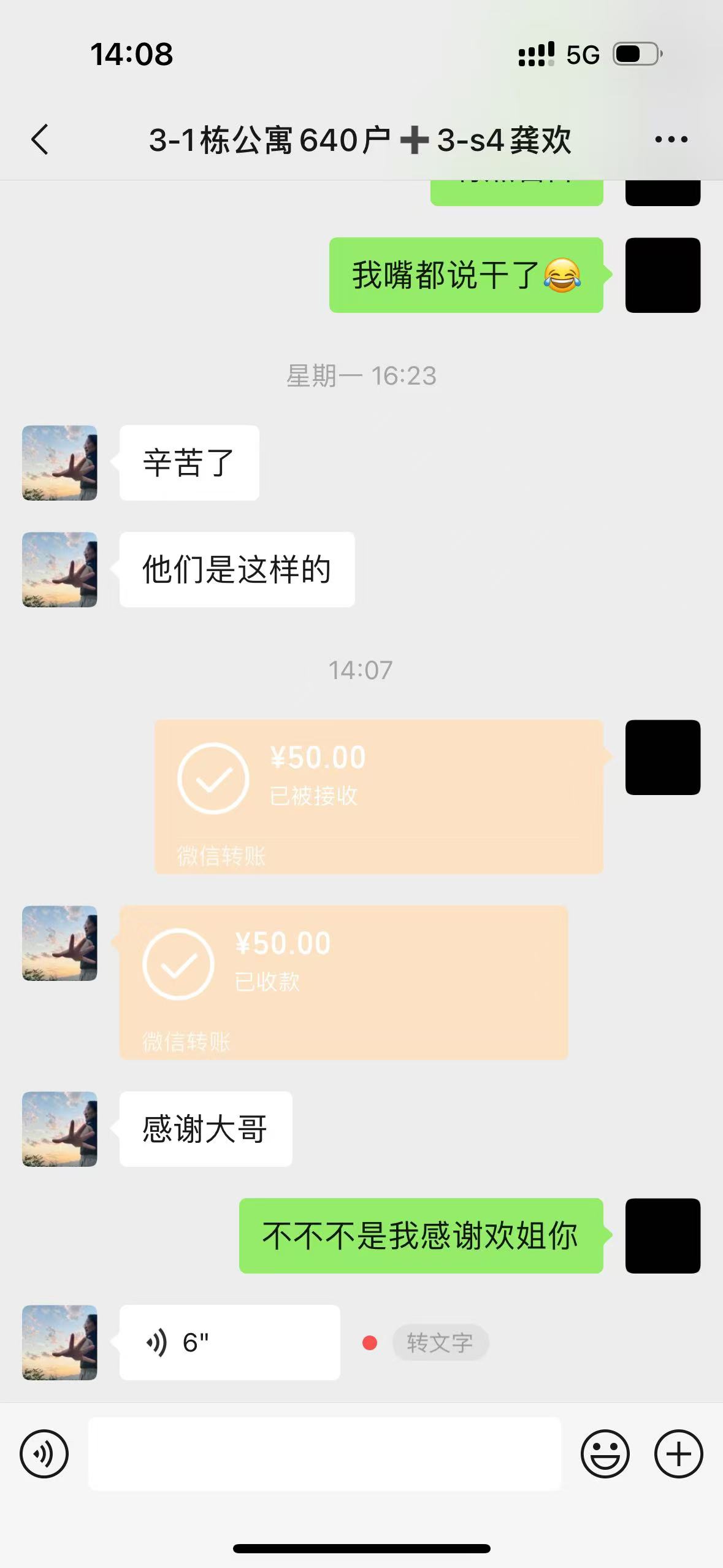Convert voice message with 转文字
The width and height of the screenshot is (723, 1568).
440,1343
